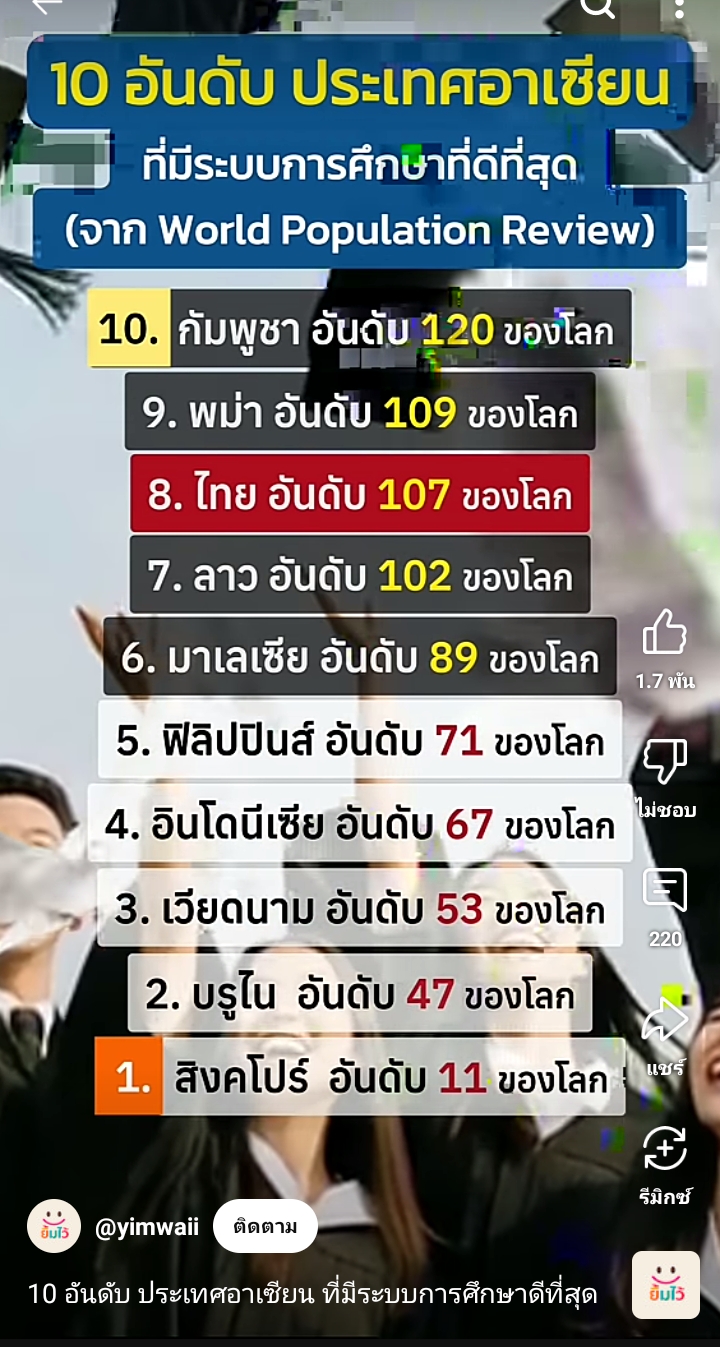This screenshot has height=1347, width=720.
Task: Subscribe to the channel with the ติดตาม button
Action: pos(265,1227)
